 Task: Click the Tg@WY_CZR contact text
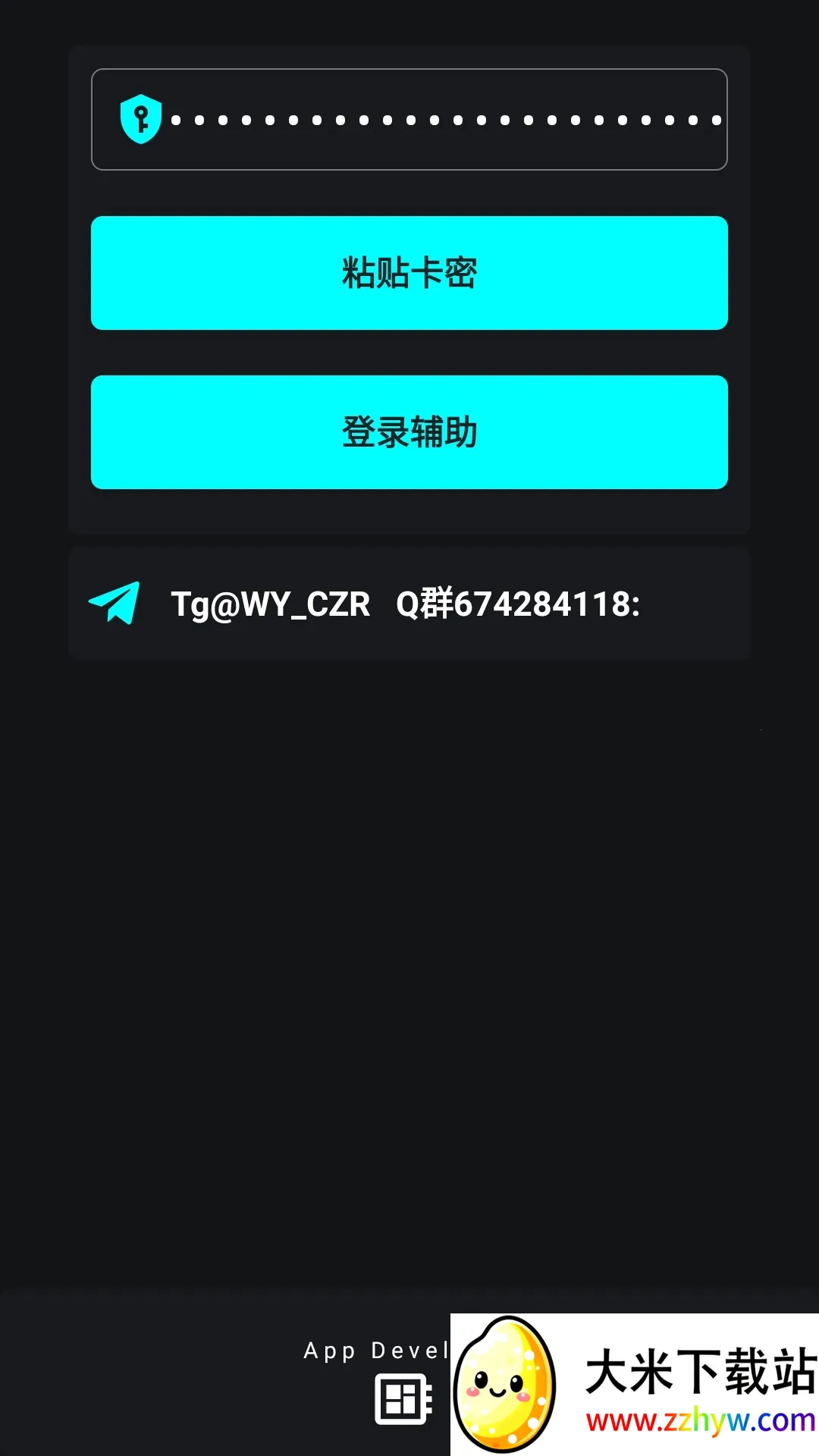(271, 603)
